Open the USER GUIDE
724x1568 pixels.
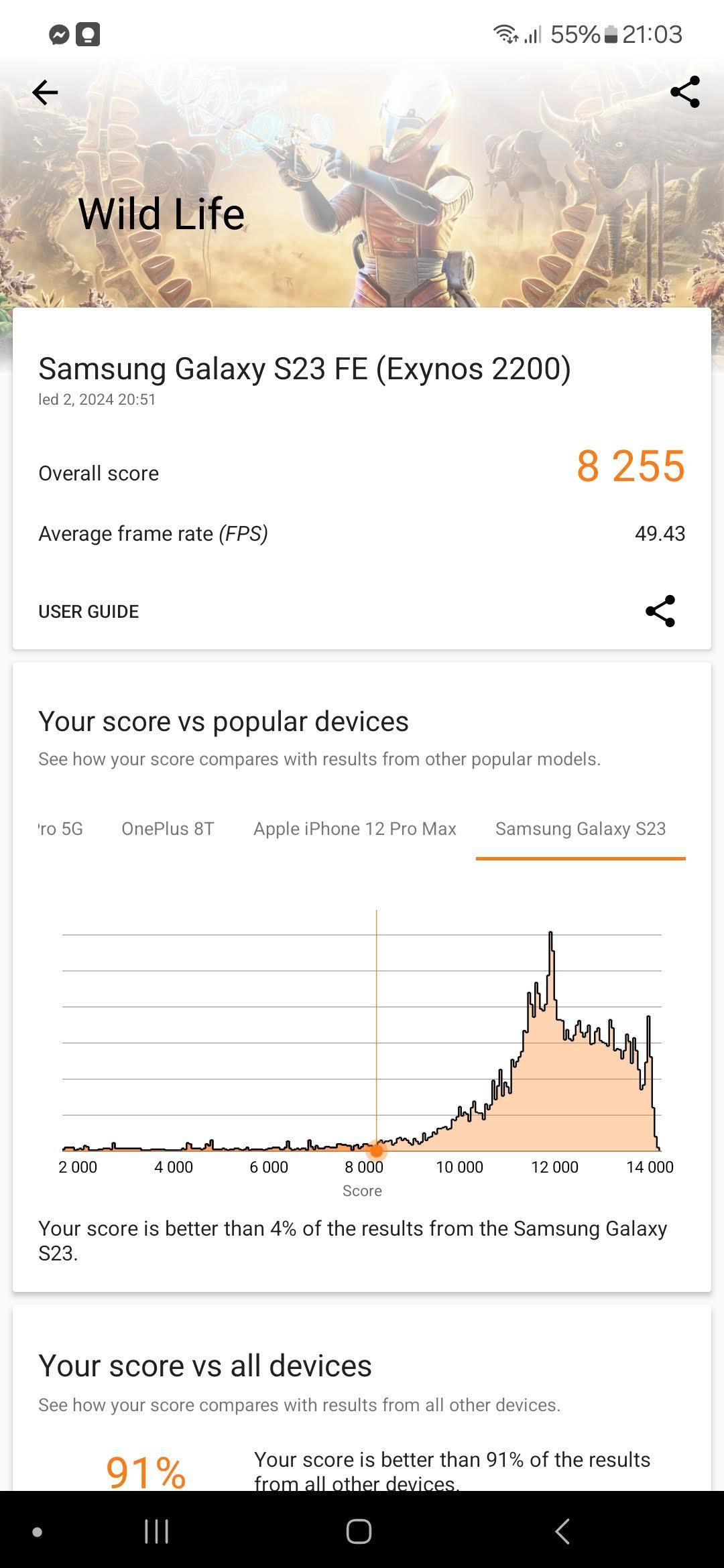click(88, 611)
